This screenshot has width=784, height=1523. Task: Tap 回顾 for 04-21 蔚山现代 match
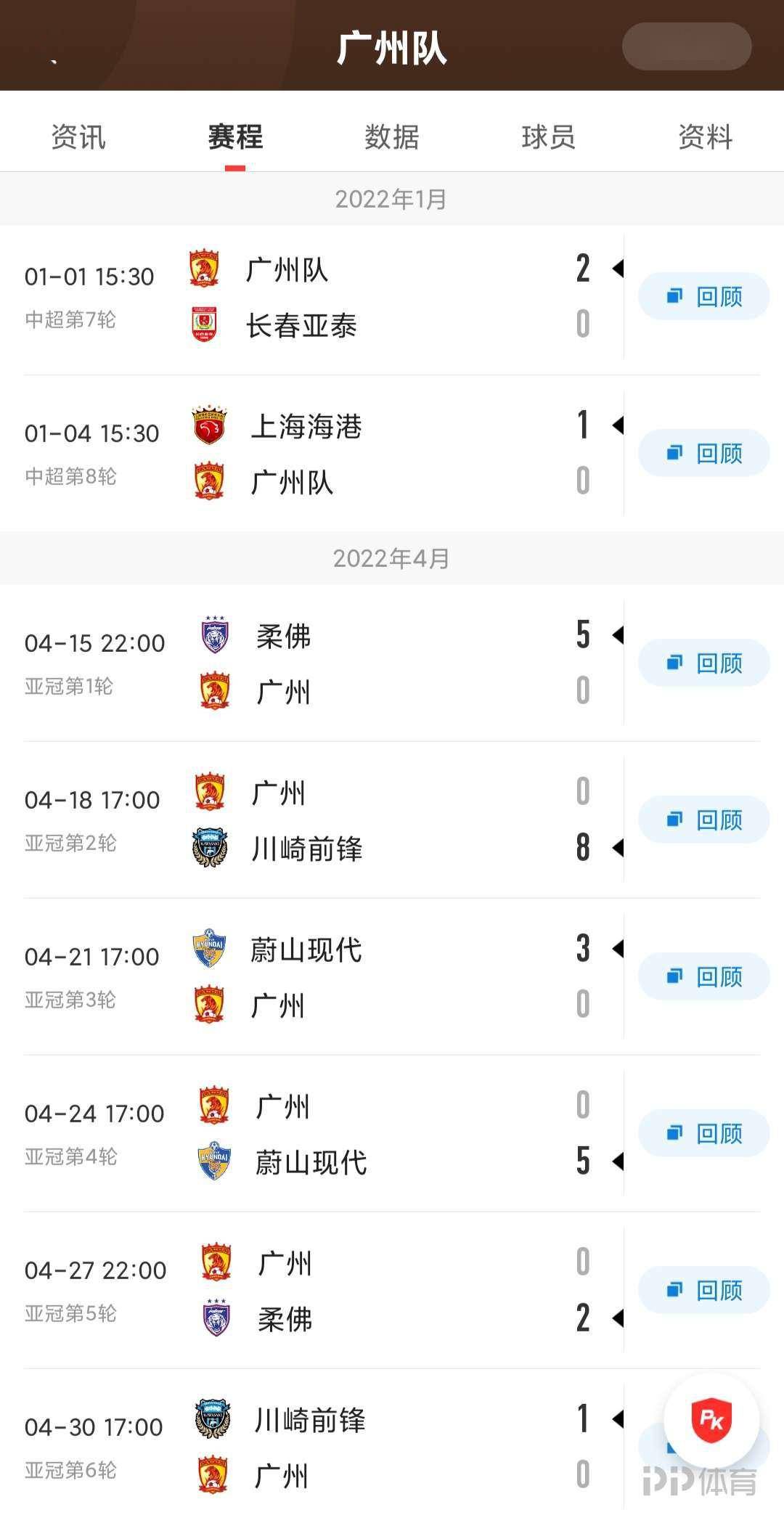(703, 976)
